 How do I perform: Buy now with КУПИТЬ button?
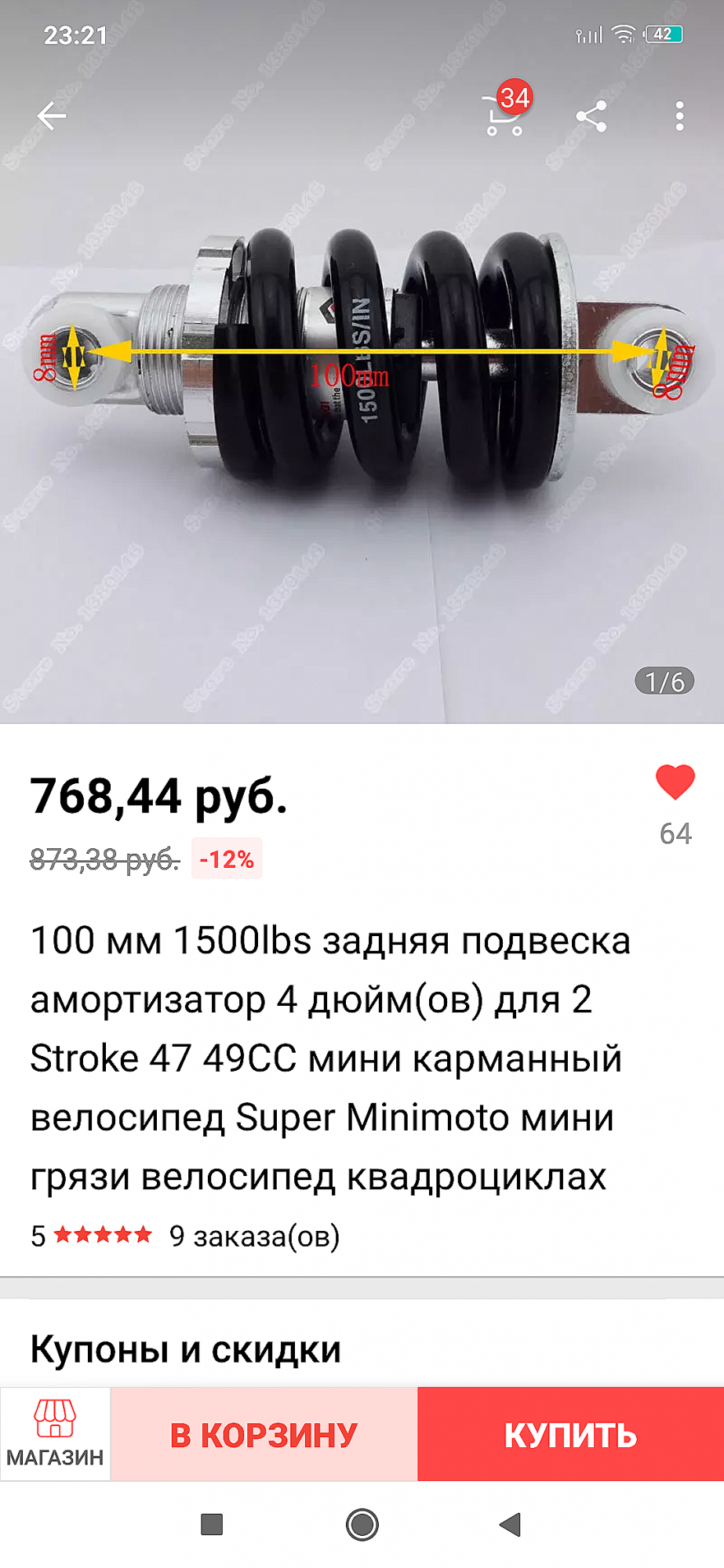570,1434
